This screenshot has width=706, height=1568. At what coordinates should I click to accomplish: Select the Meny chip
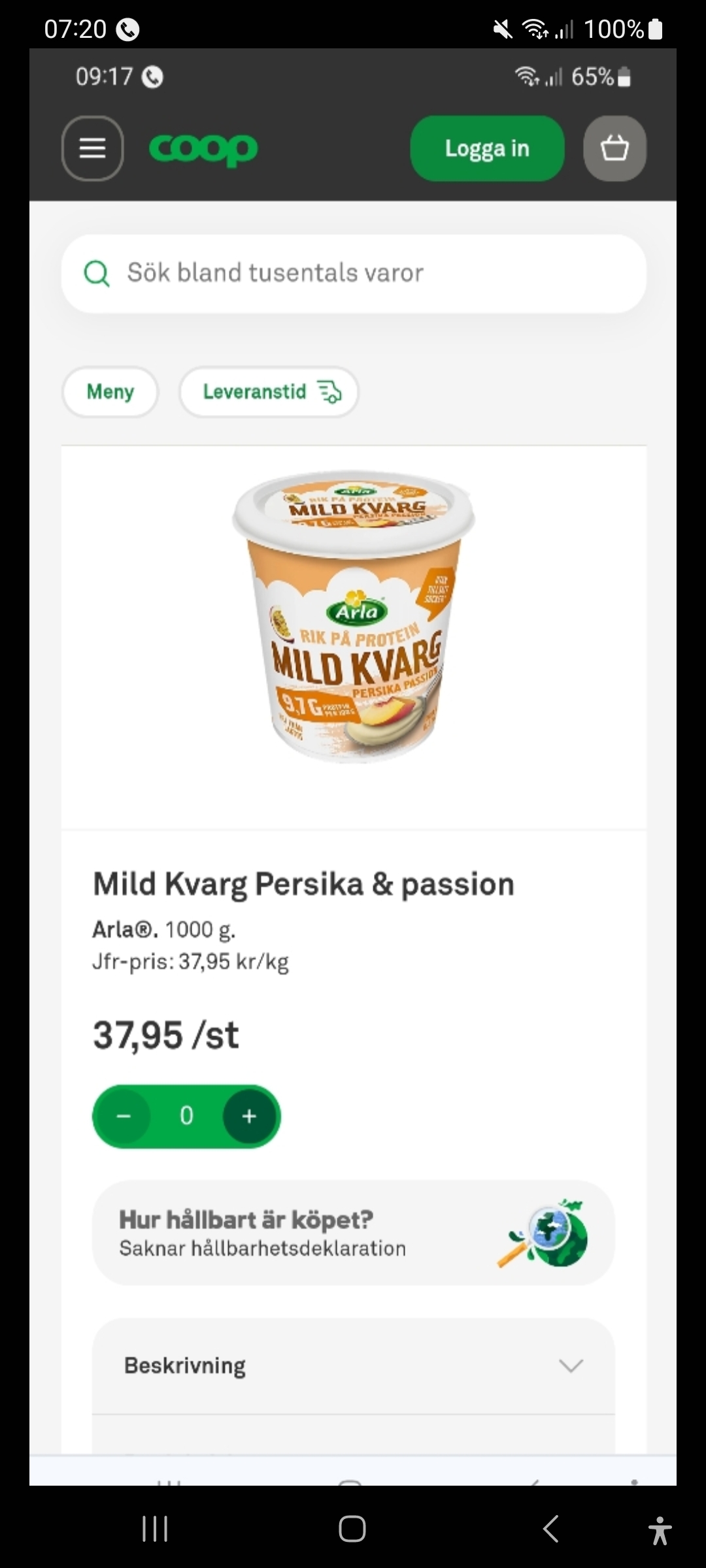110,391
